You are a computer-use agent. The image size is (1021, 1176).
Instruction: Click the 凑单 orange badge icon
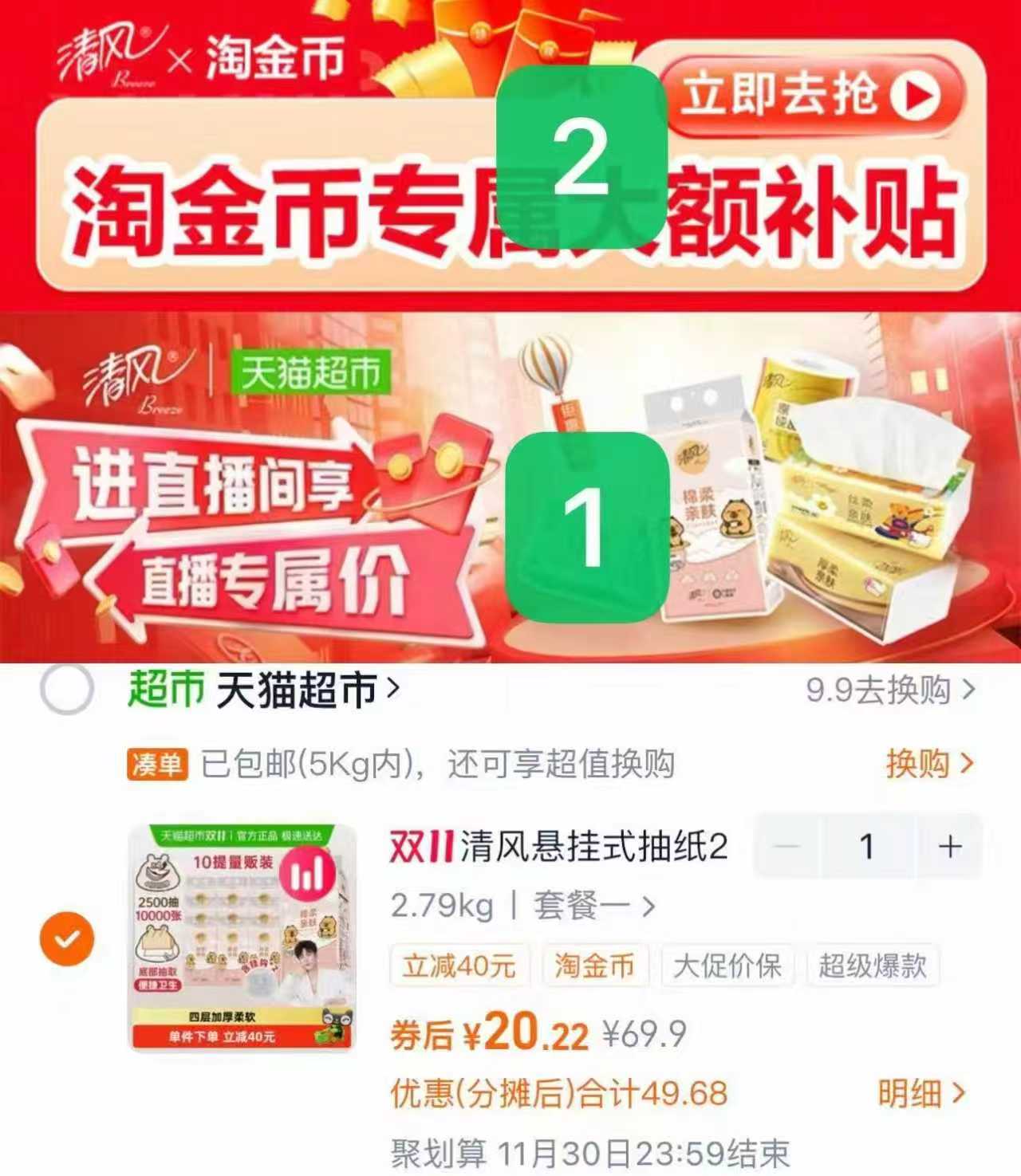[x=157, y=764]
